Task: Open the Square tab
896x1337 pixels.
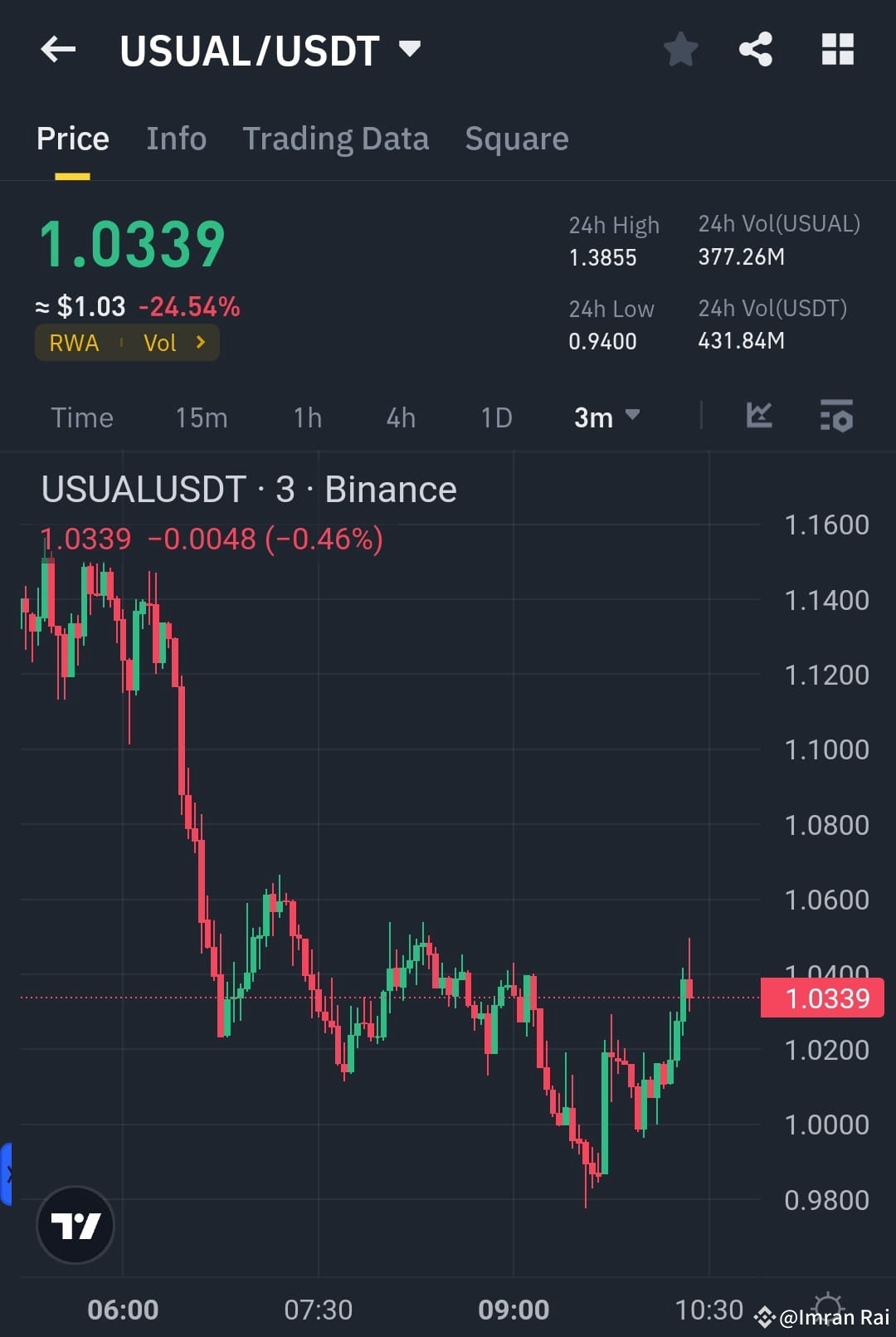Action: click(516, 139)
